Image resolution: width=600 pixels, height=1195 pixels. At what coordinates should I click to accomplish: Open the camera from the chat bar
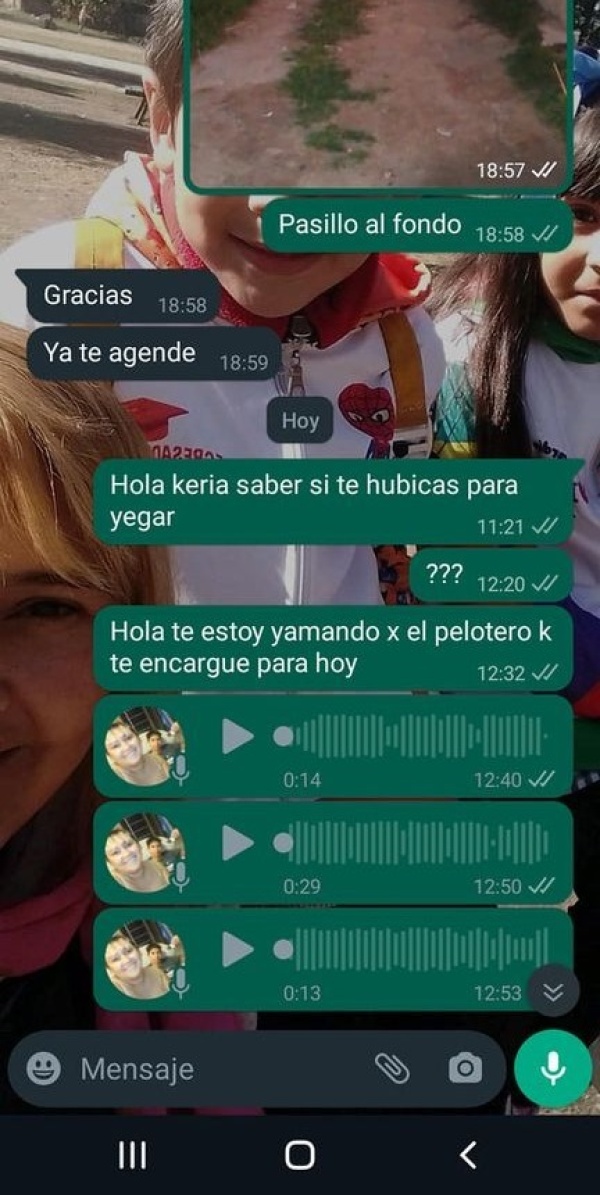pyautogui.click(x=465, y=1069)
